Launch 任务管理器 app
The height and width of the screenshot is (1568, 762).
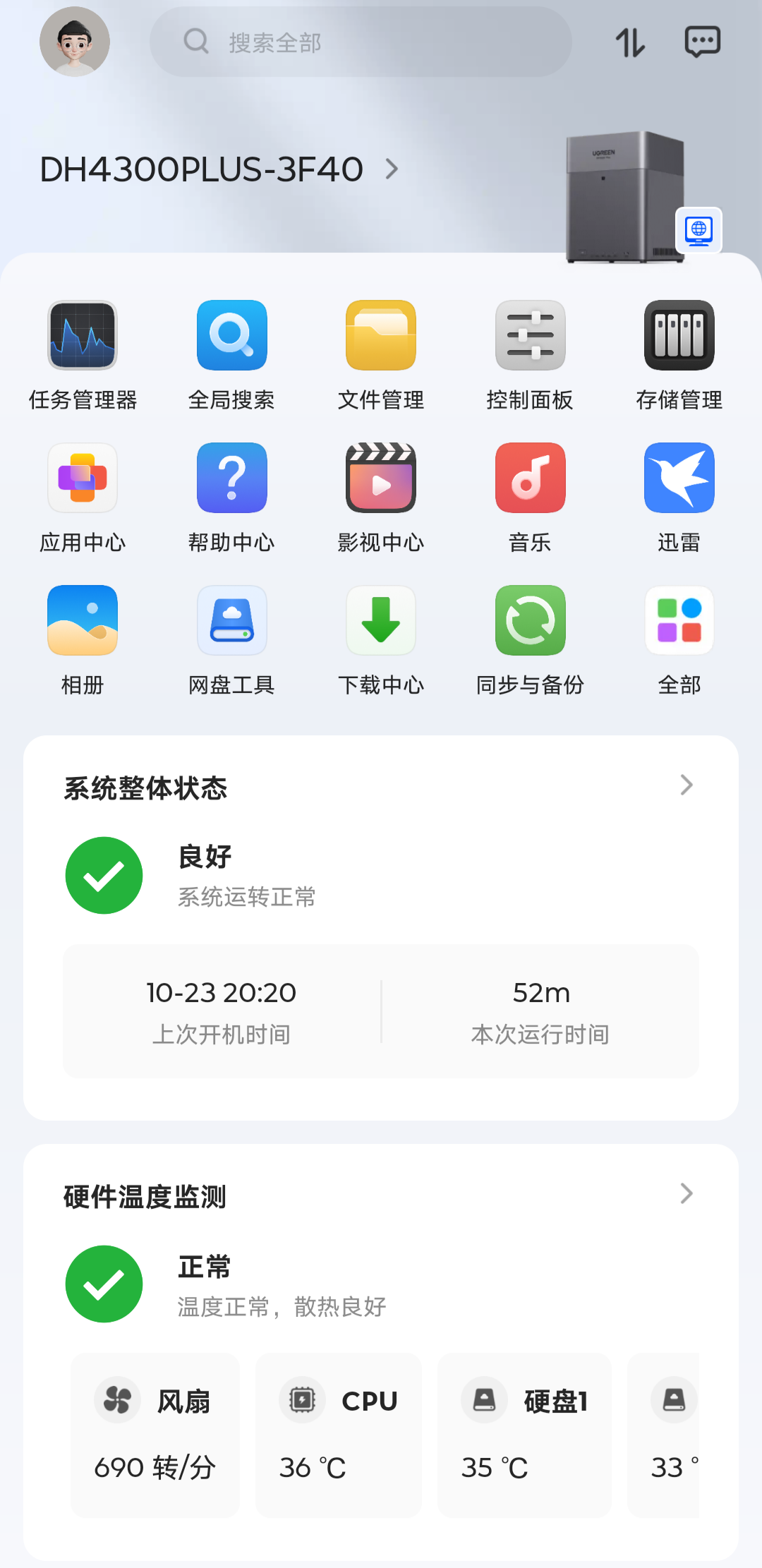(83, 336)
